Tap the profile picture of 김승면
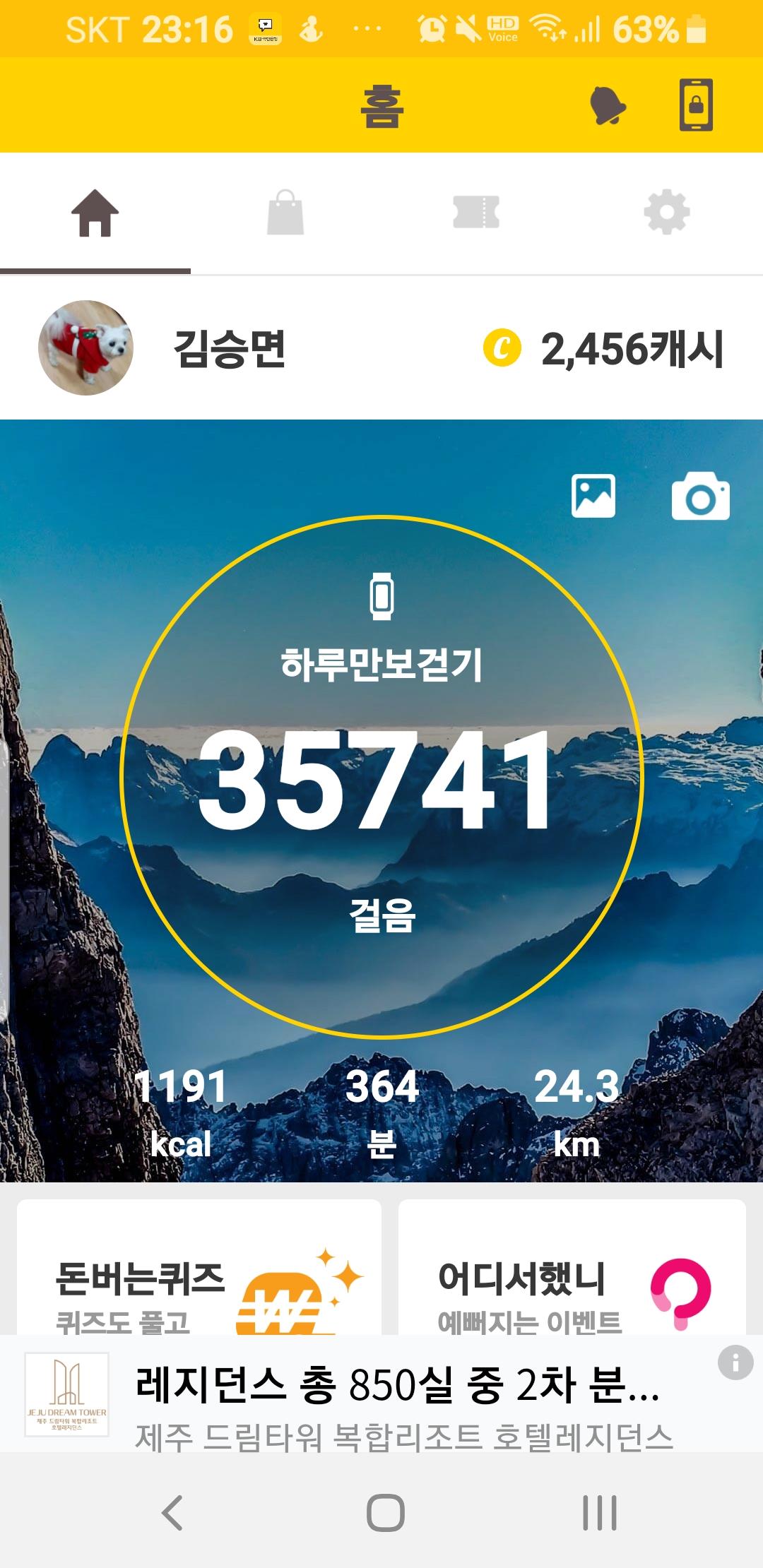The image size is (763, 1568). tap(85, 348)
